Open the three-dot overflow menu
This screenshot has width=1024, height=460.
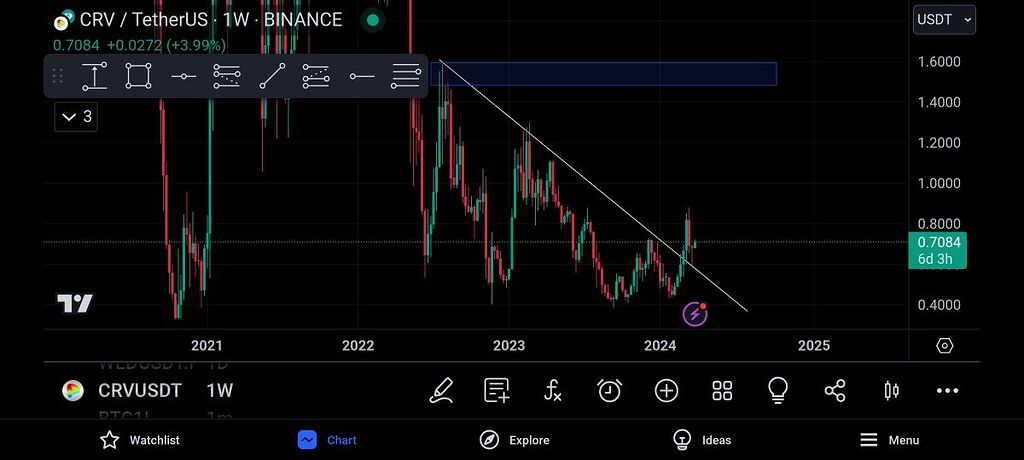click(947, 391)
